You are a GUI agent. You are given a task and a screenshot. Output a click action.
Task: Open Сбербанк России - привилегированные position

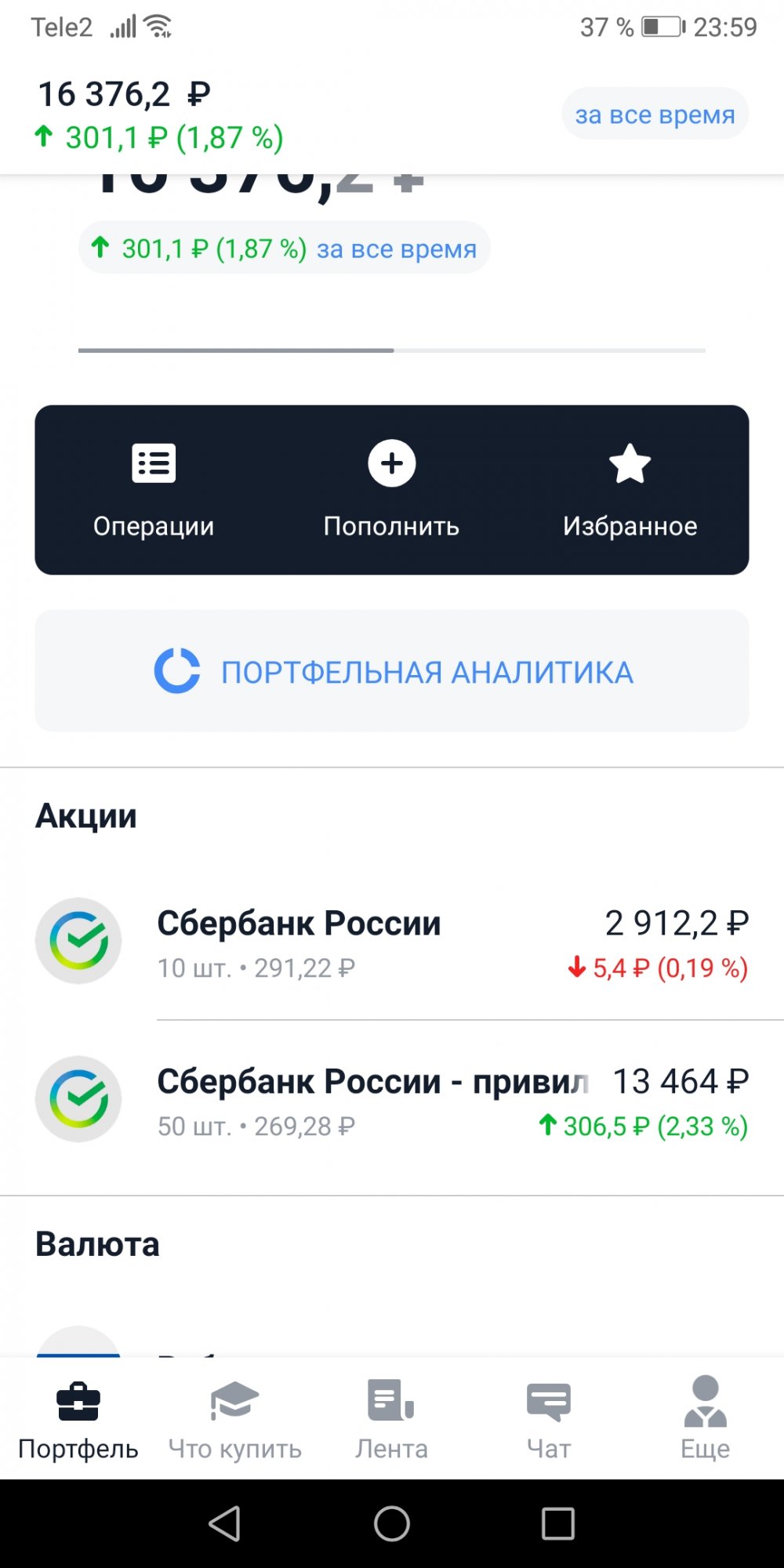point(392,1098)
